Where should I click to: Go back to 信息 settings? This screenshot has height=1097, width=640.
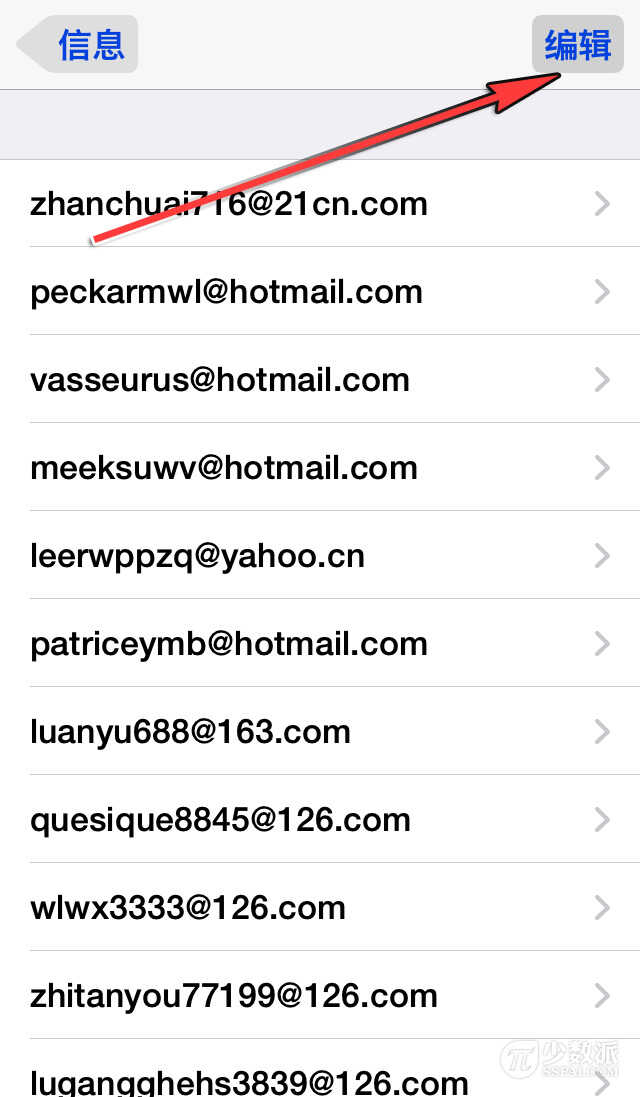(78, 45)
